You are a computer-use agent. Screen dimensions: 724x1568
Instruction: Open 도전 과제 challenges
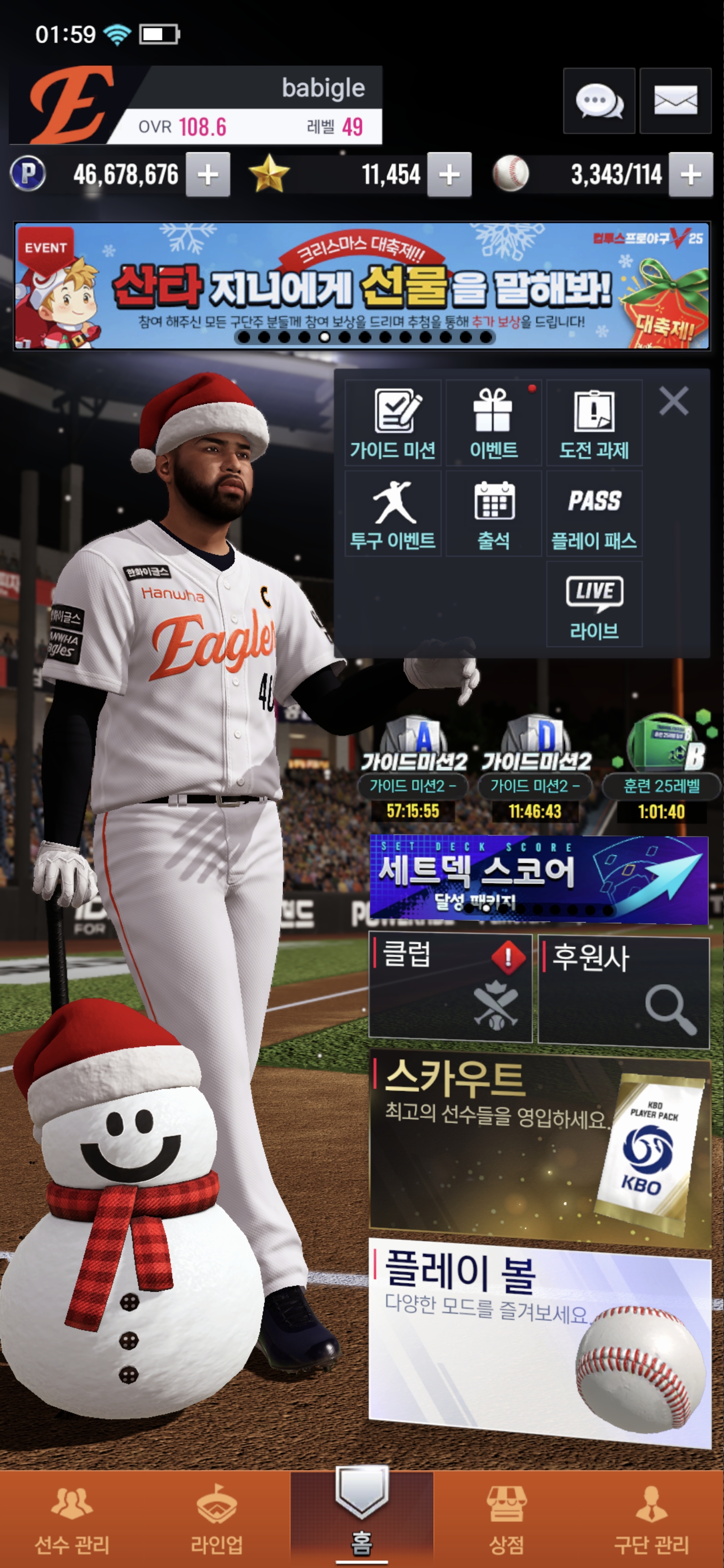[594, 423]
